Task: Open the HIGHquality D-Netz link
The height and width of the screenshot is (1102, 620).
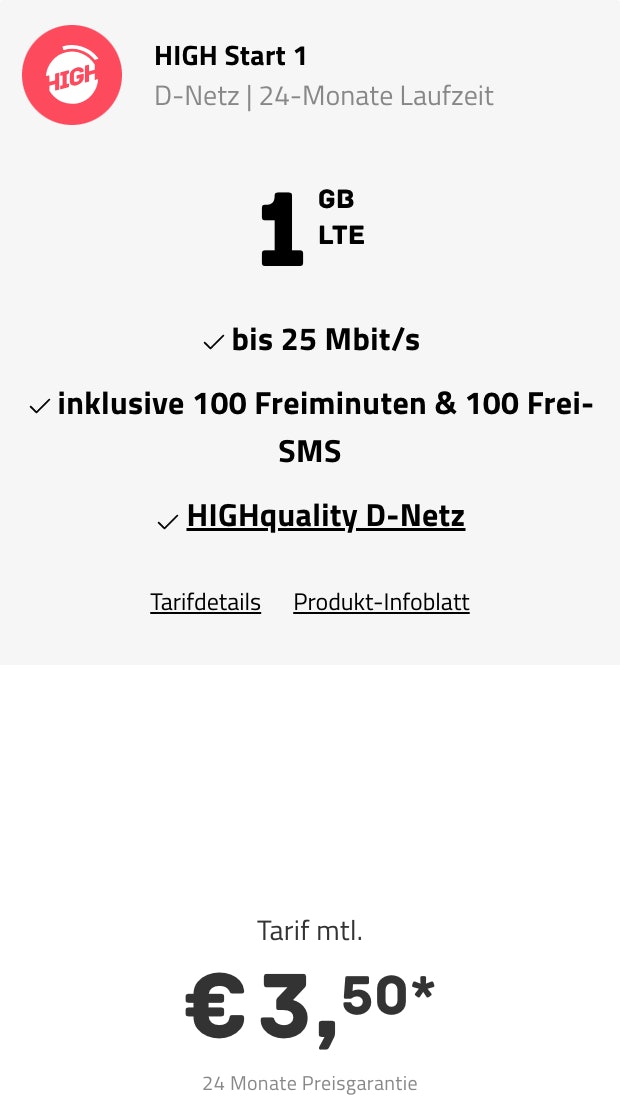Action: pyautogui.click(x=325, y=517)
